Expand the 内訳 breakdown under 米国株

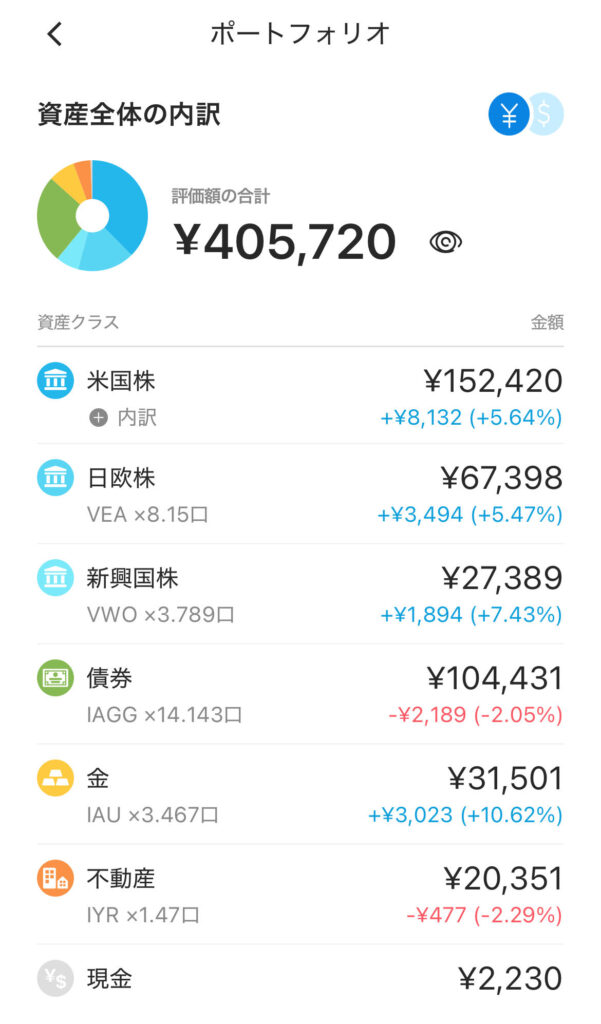pos(123,418)
